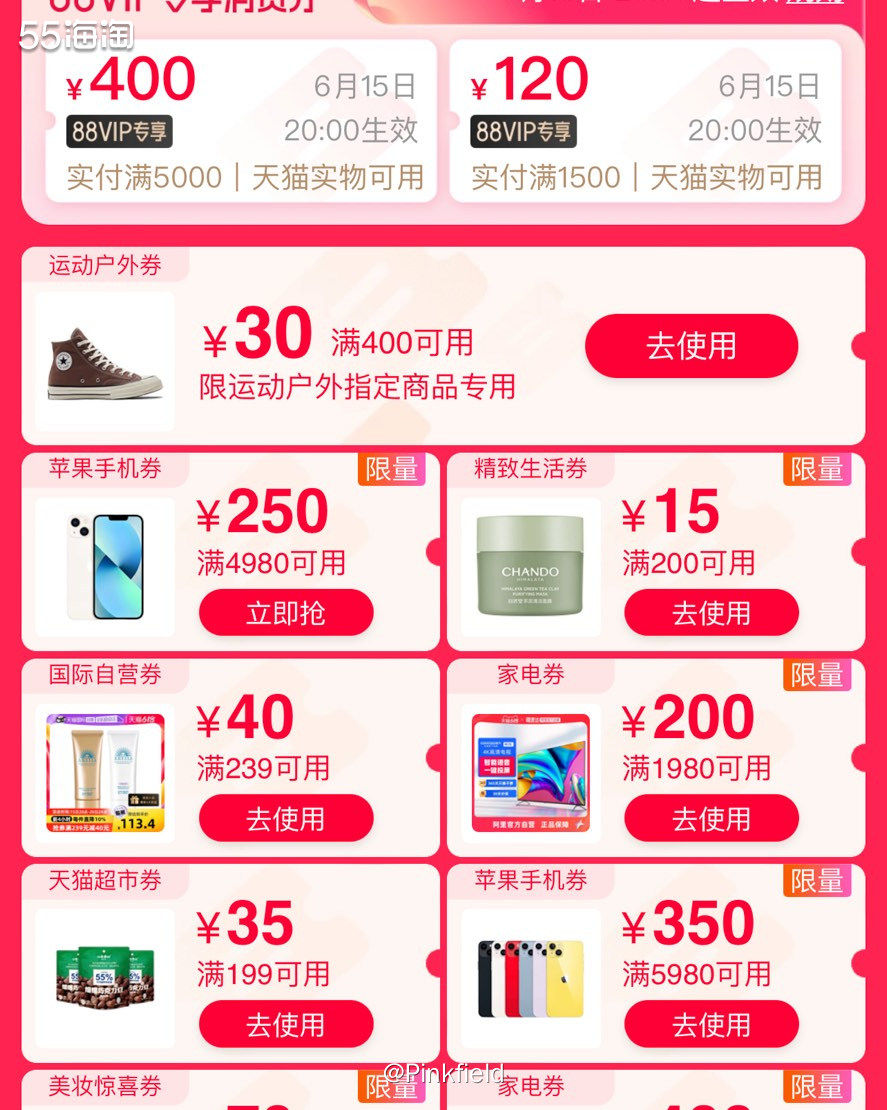Tap 去使用 on the ¥200 TV coupon

tap(711, 817)
